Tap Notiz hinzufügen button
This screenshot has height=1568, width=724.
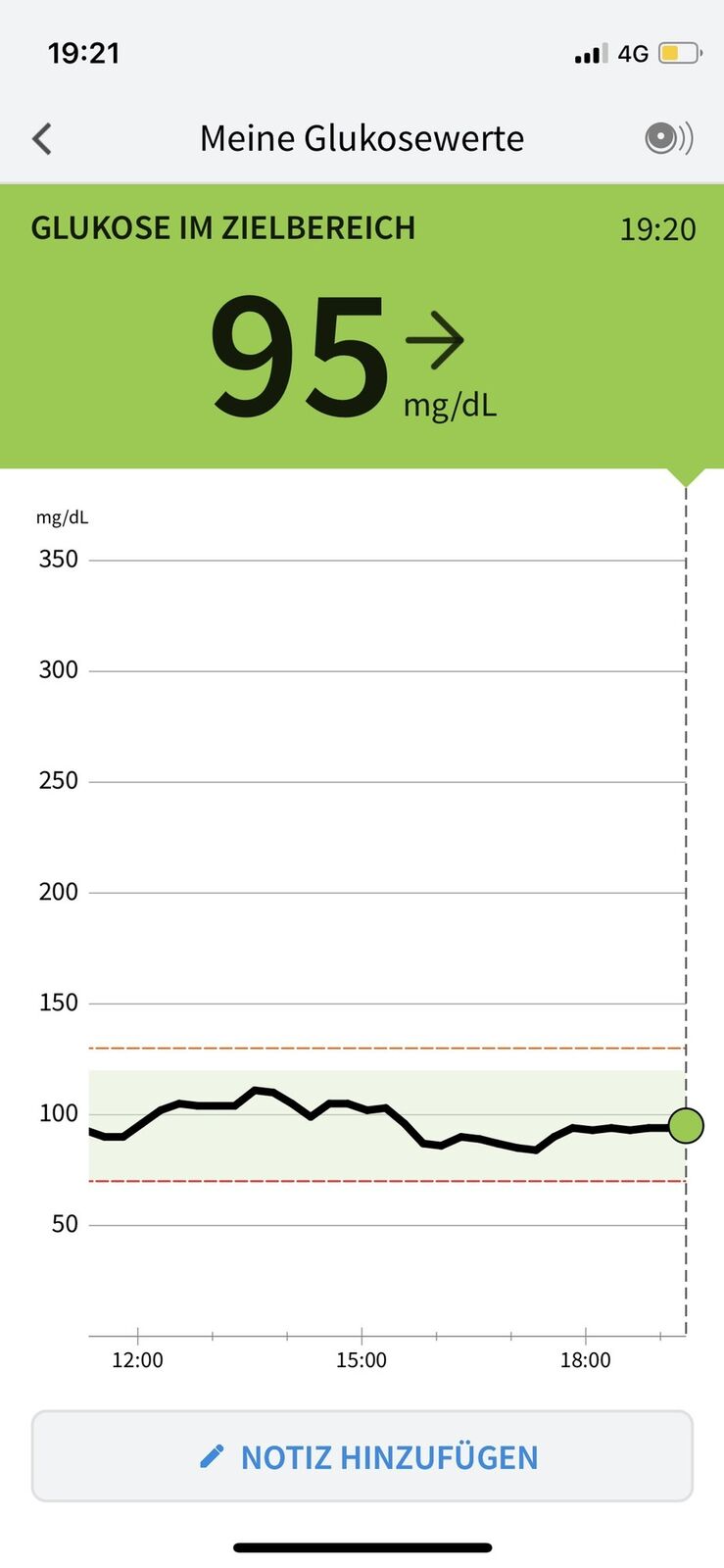click(x=362, y=1456)
